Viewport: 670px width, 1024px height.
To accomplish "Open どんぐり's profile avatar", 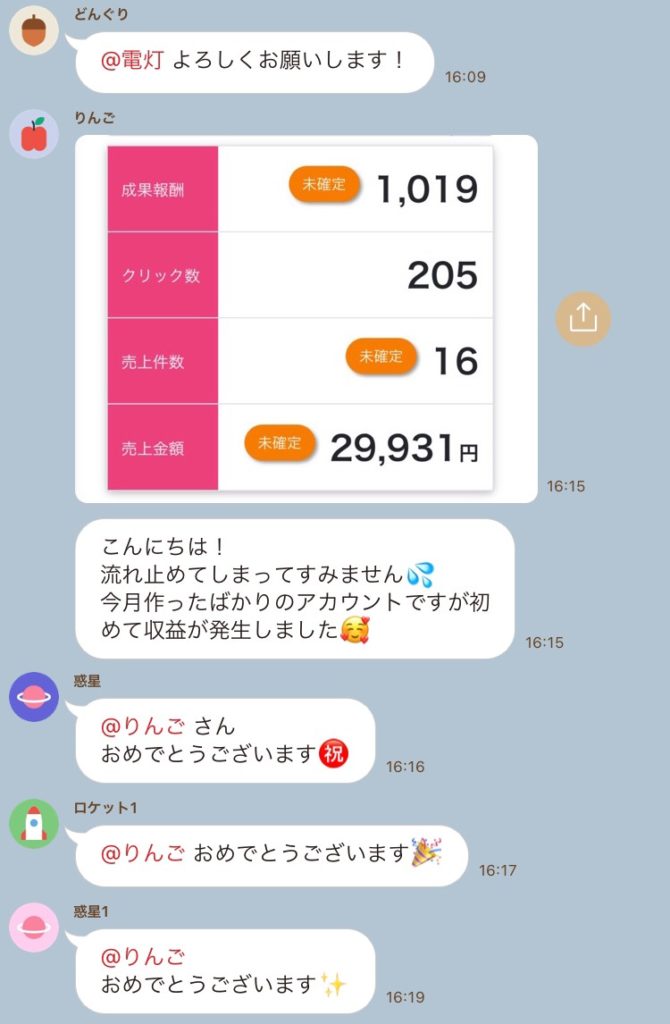I will click(34, 31).
